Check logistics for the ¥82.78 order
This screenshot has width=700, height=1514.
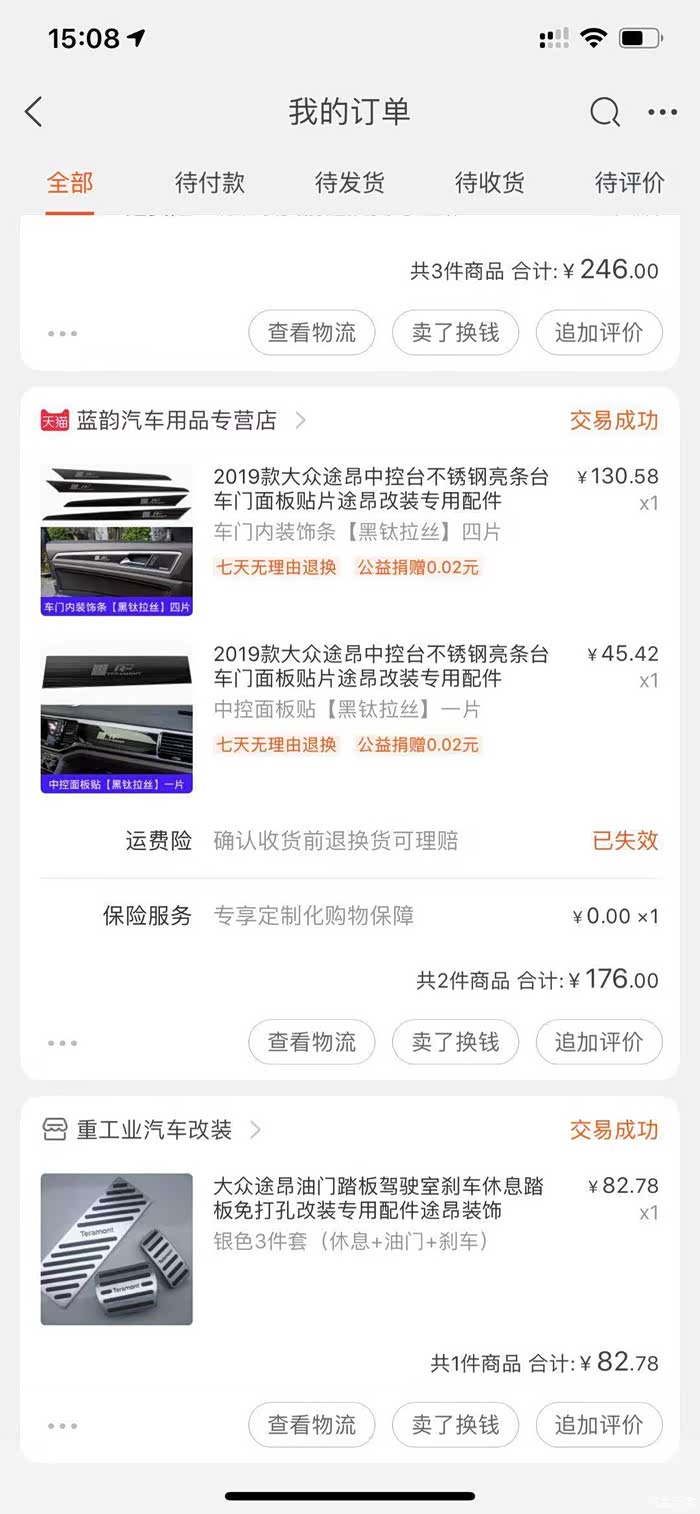click(x=311, y=1424)
